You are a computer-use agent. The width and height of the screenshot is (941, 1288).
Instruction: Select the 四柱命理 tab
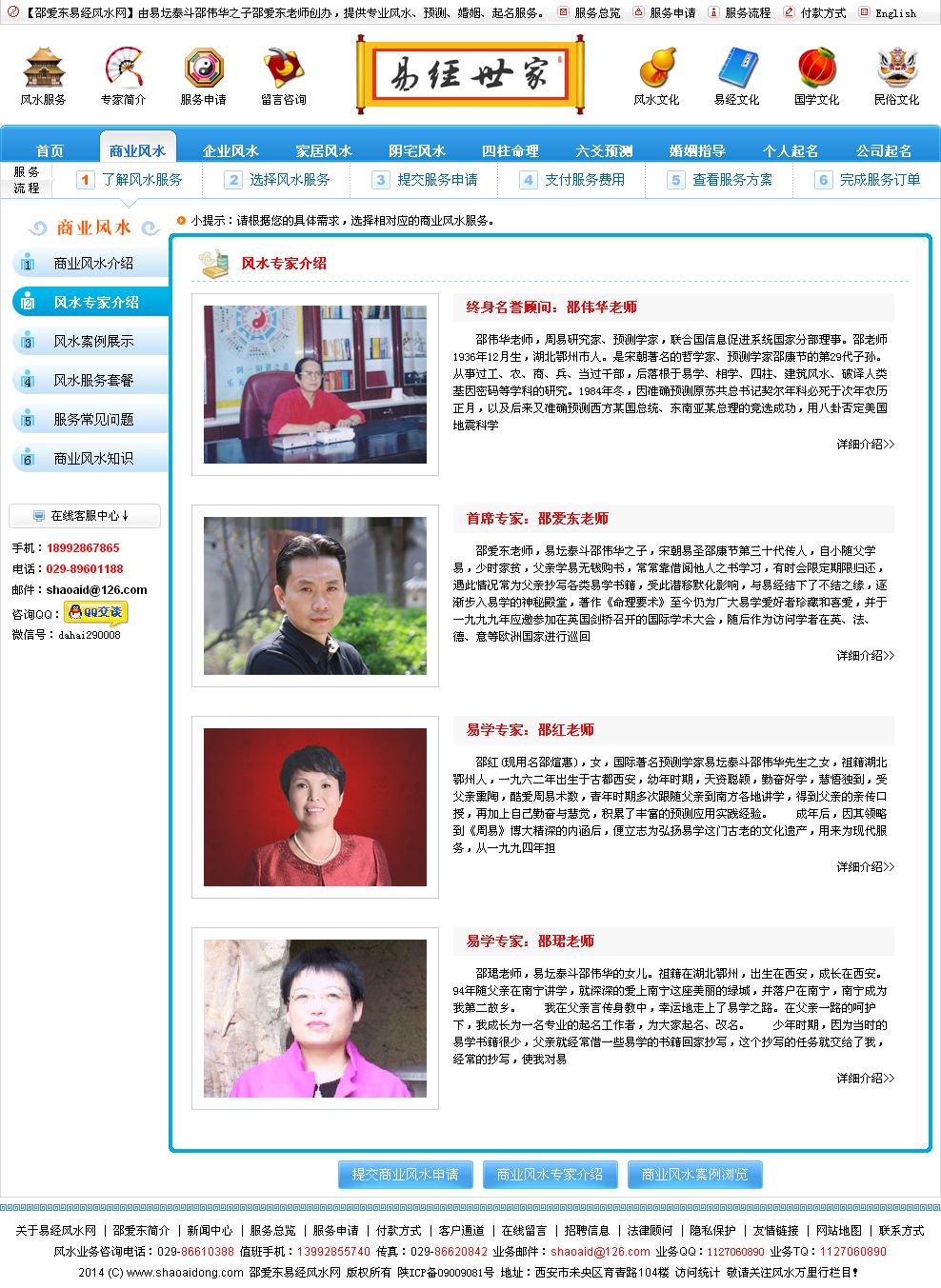511,150
